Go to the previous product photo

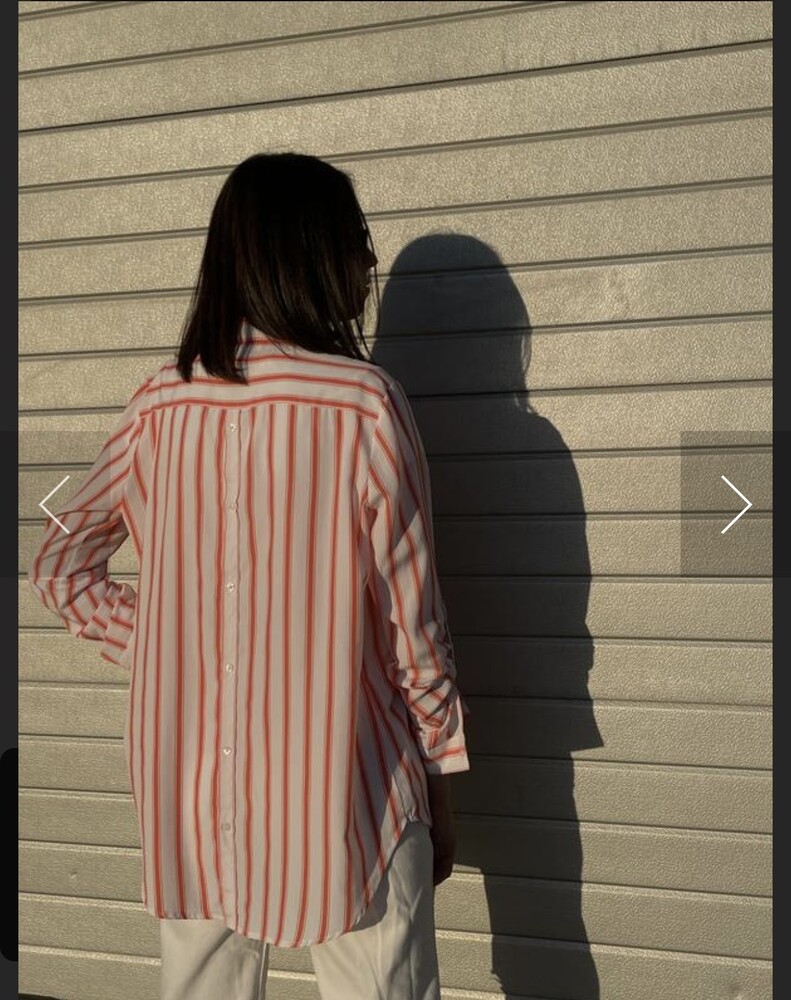coord(54,504)
